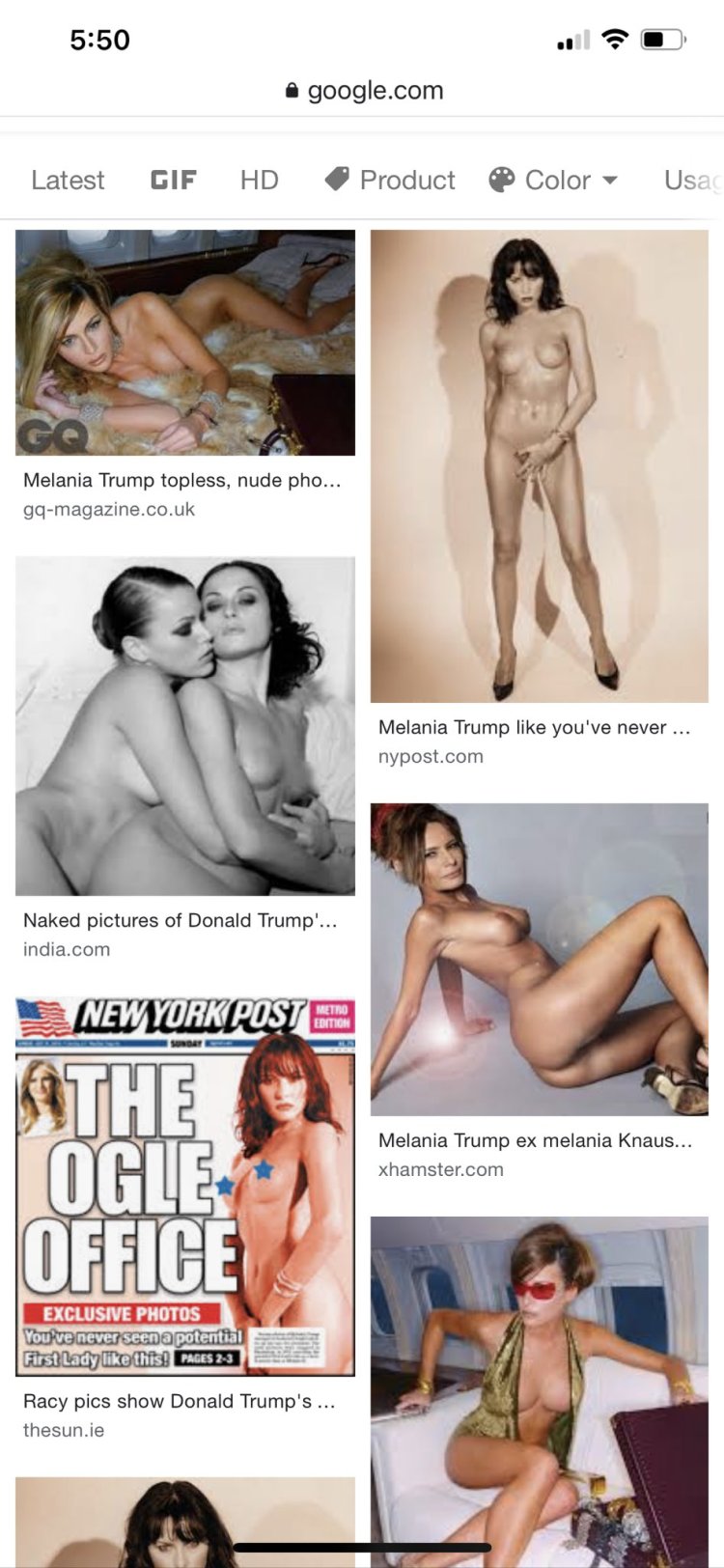Tap the google.com address bar

(364, 91)
